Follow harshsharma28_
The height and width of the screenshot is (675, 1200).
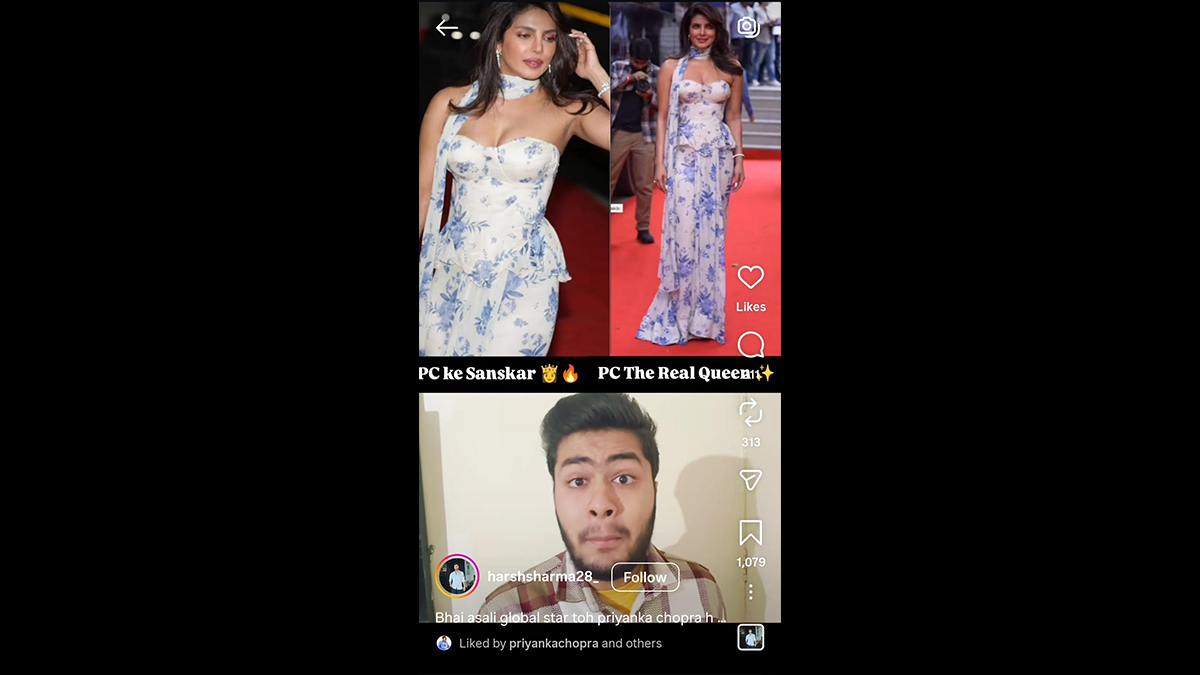tap(645, 577)
